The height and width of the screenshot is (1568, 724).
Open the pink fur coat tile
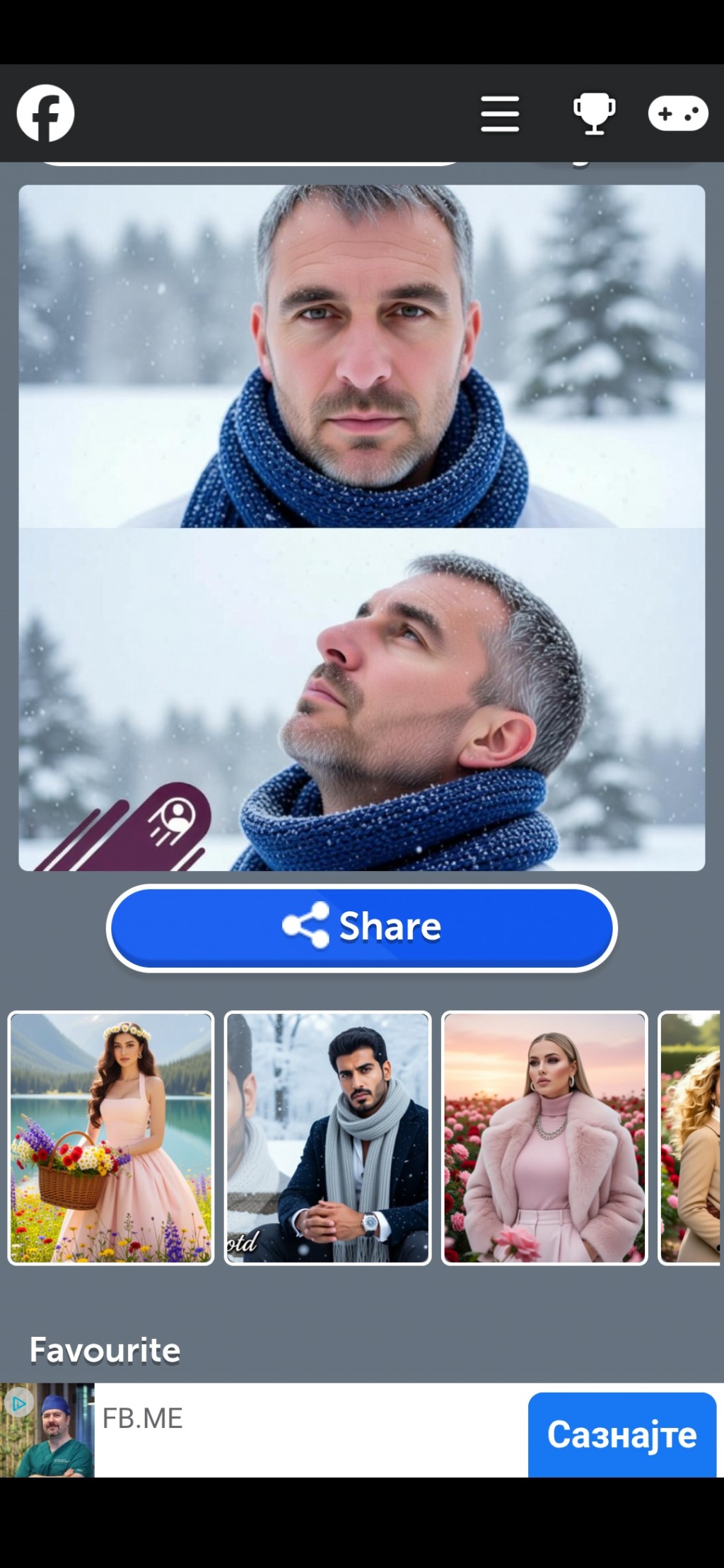point(544,1137)
